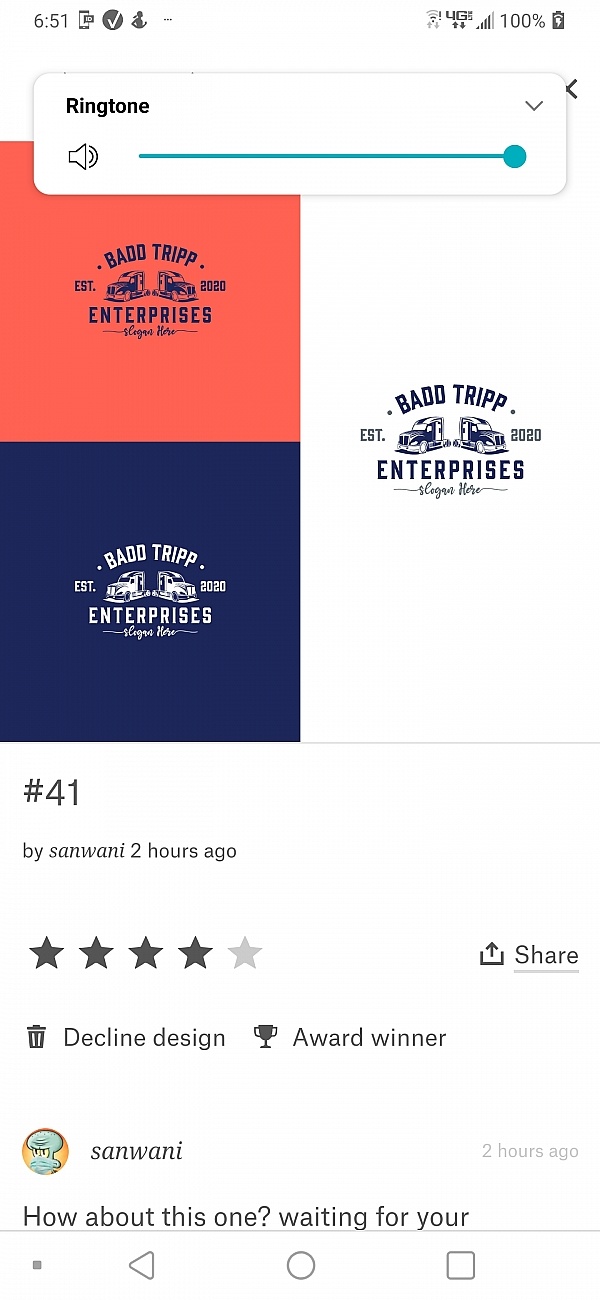This screenshot has width=600, height=1300.
Task: View sanwani's avatar in the comment
Action: [x=46, y=1151]
